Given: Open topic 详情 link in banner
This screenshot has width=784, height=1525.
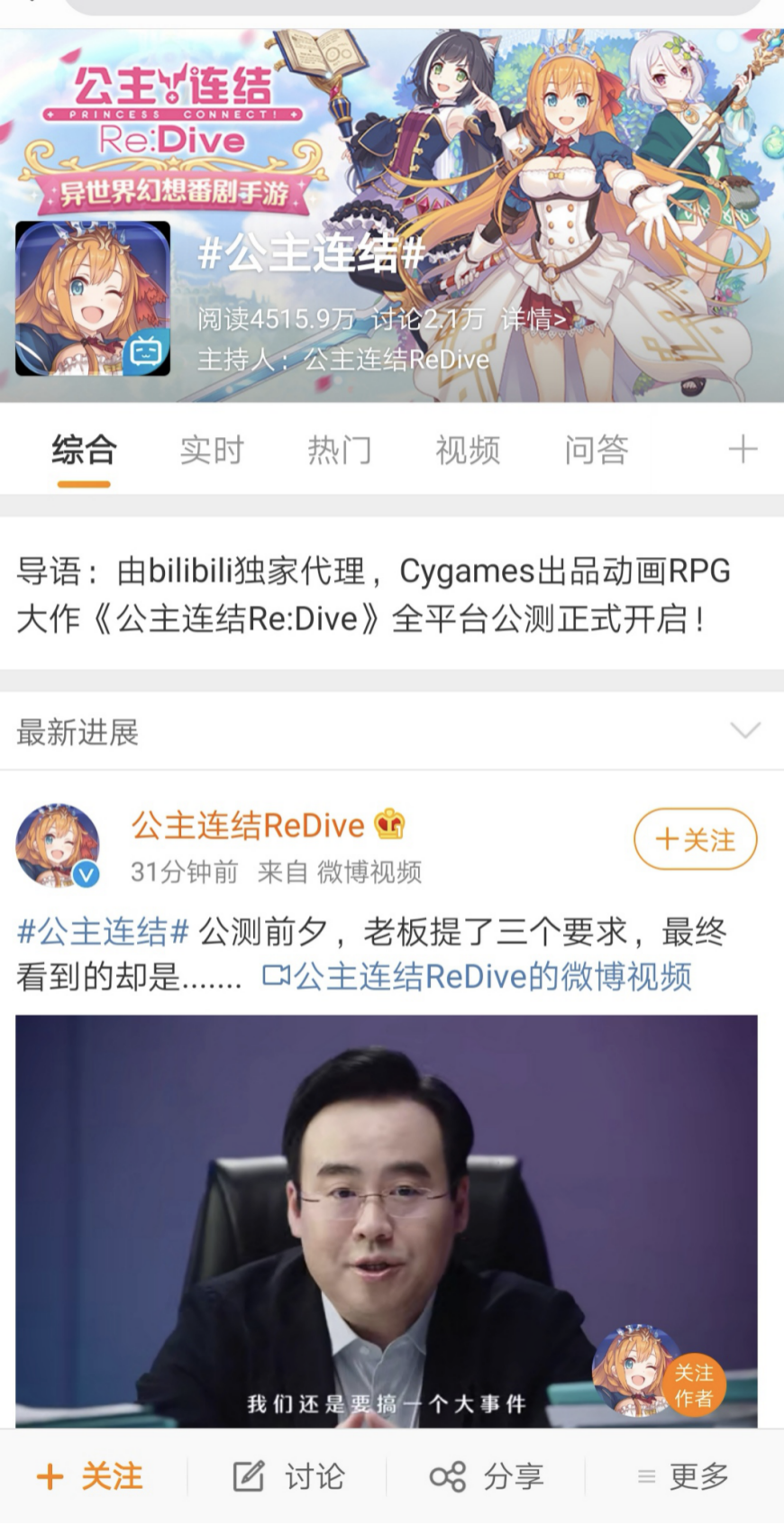Looking at the screenshot, I should [533, 319].
